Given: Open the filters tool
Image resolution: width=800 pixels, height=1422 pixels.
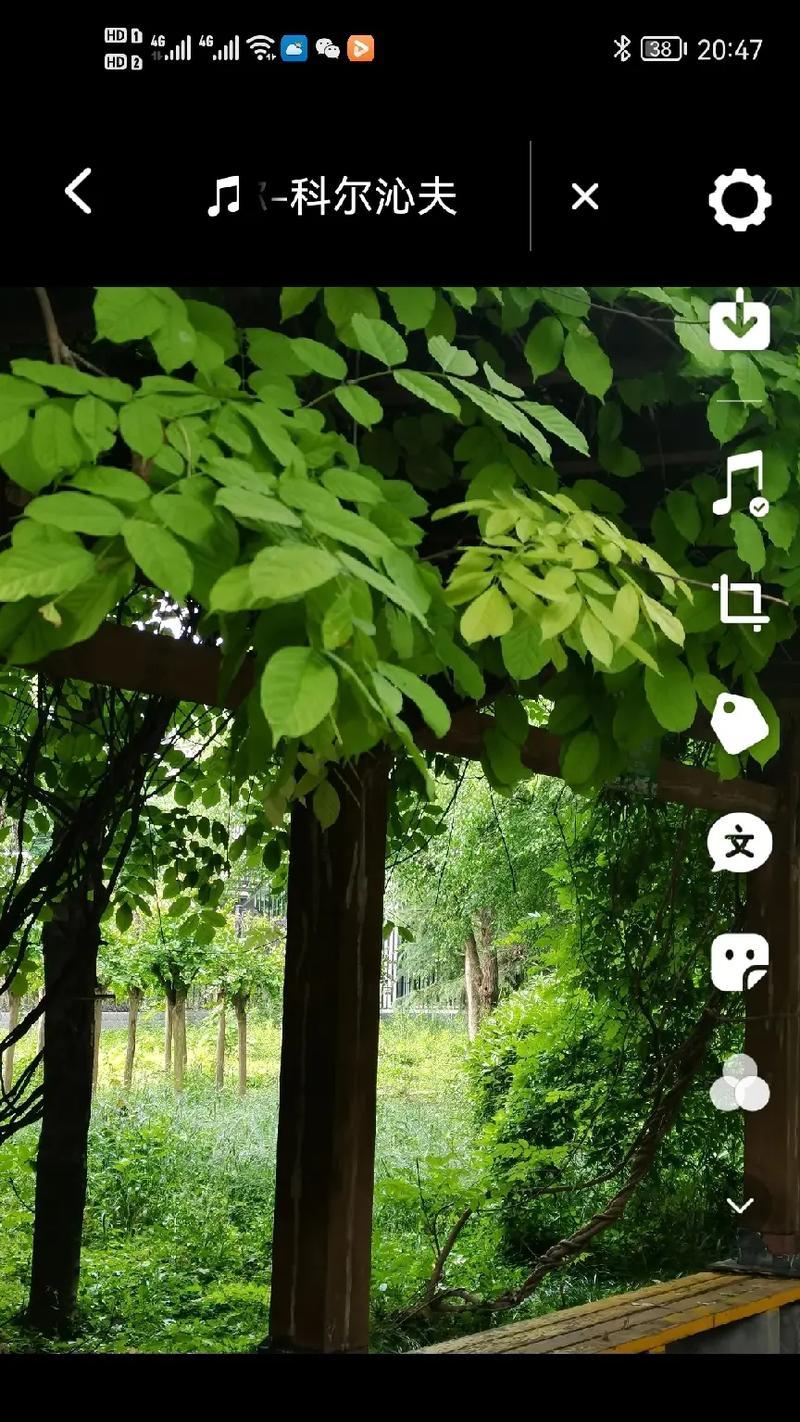Looking at the screenshot, I should (739, 1084).
